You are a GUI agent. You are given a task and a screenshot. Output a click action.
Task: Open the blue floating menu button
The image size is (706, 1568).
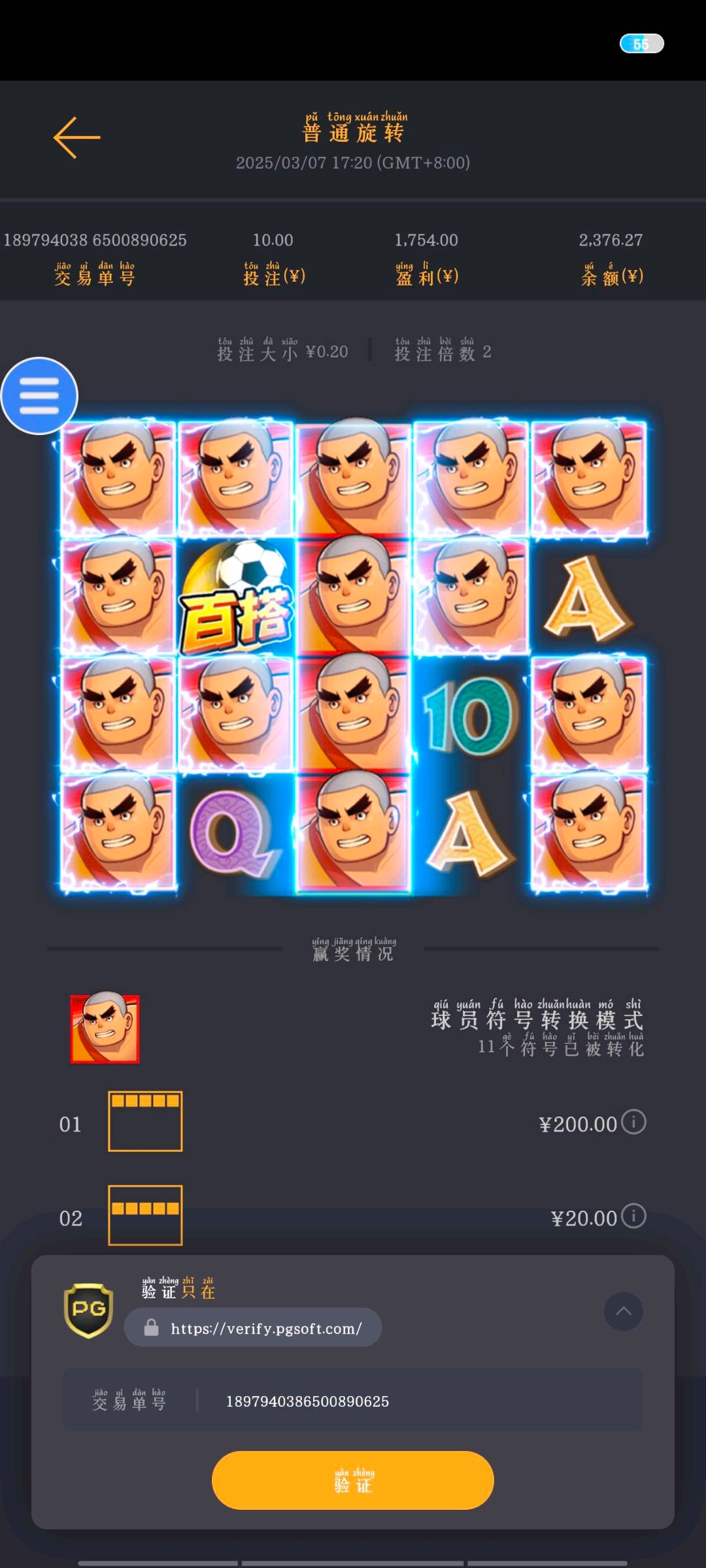pyautogui.click(x=39, y=396)
